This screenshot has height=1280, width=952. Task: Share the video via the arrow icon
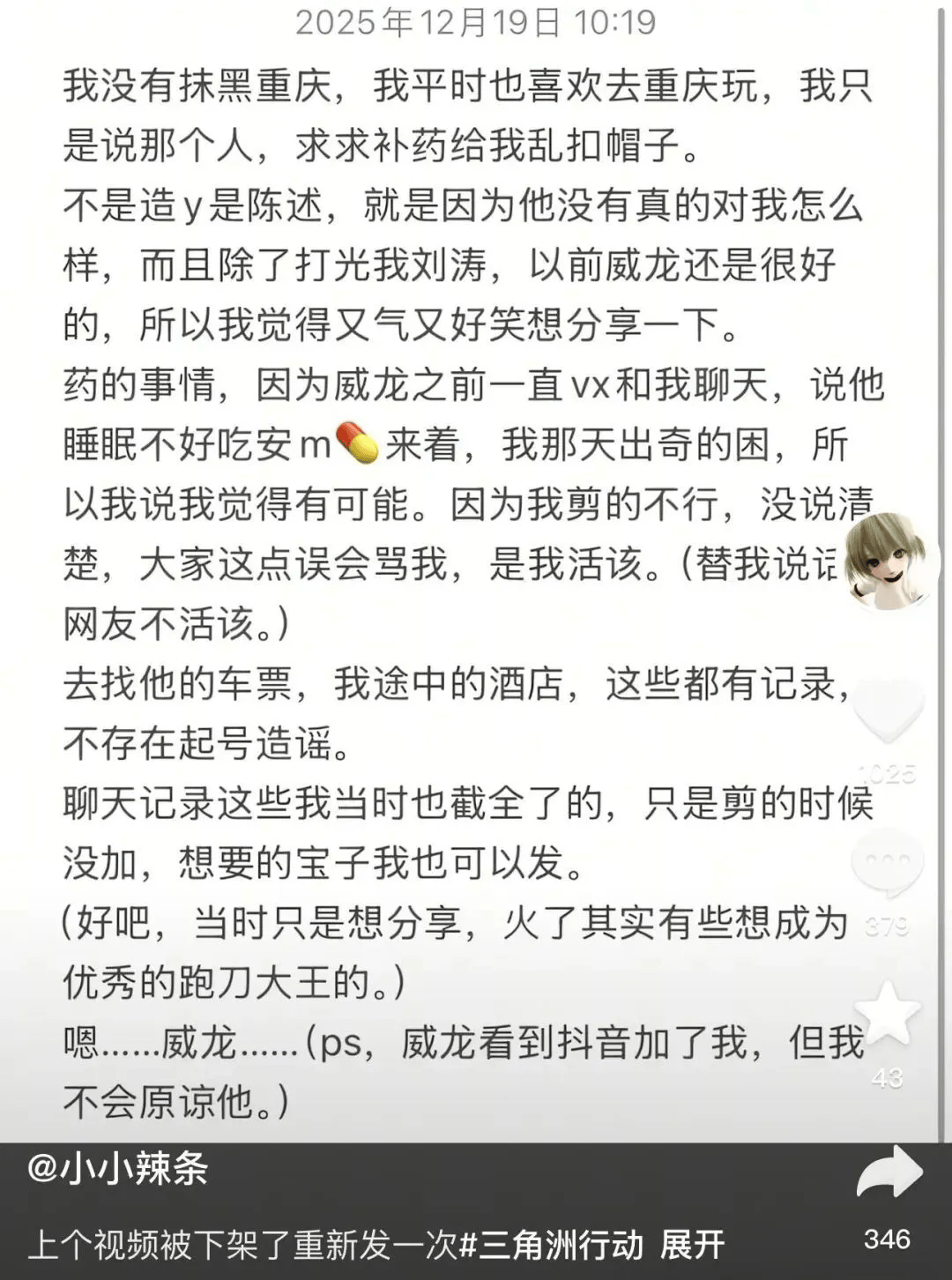coord(889,1172)
